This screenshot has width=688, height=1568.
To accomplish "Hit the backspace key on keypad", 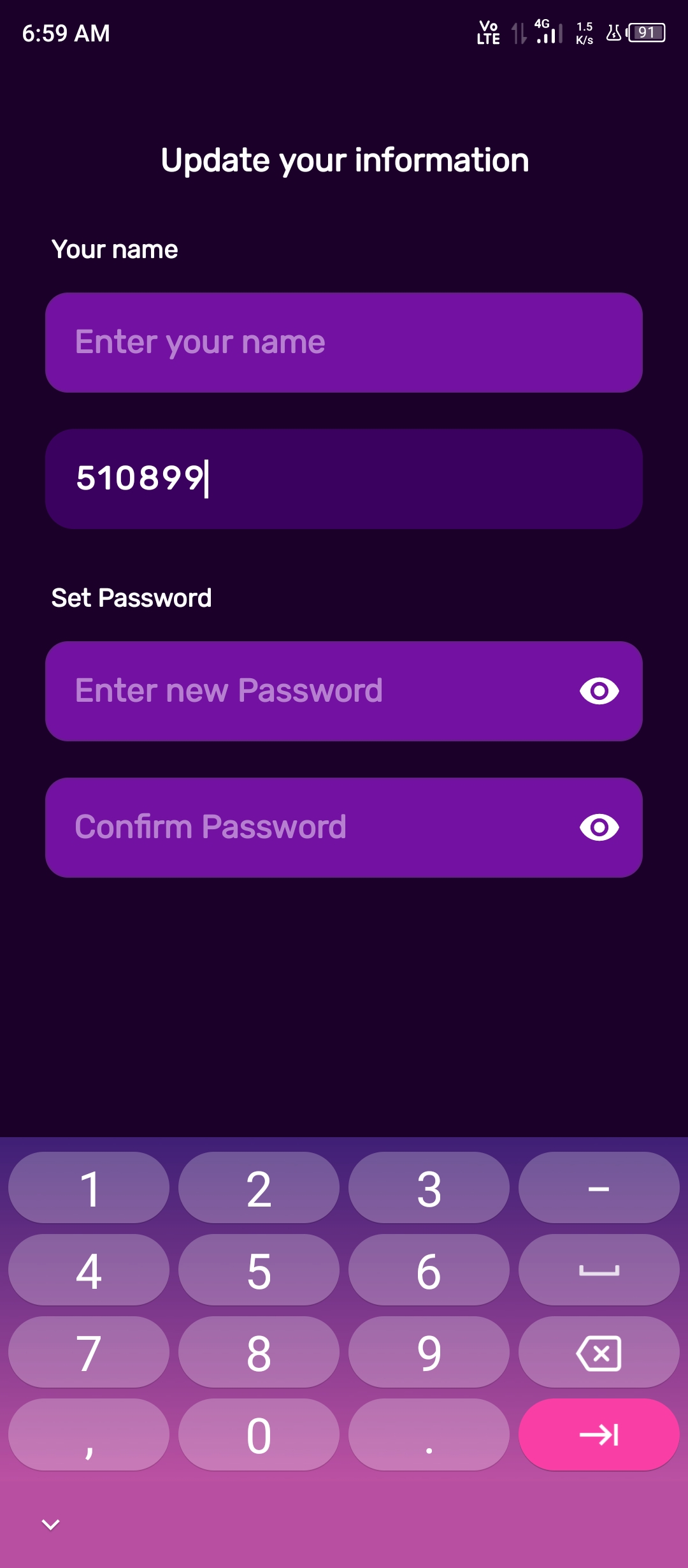I will tap(599, 1353).
